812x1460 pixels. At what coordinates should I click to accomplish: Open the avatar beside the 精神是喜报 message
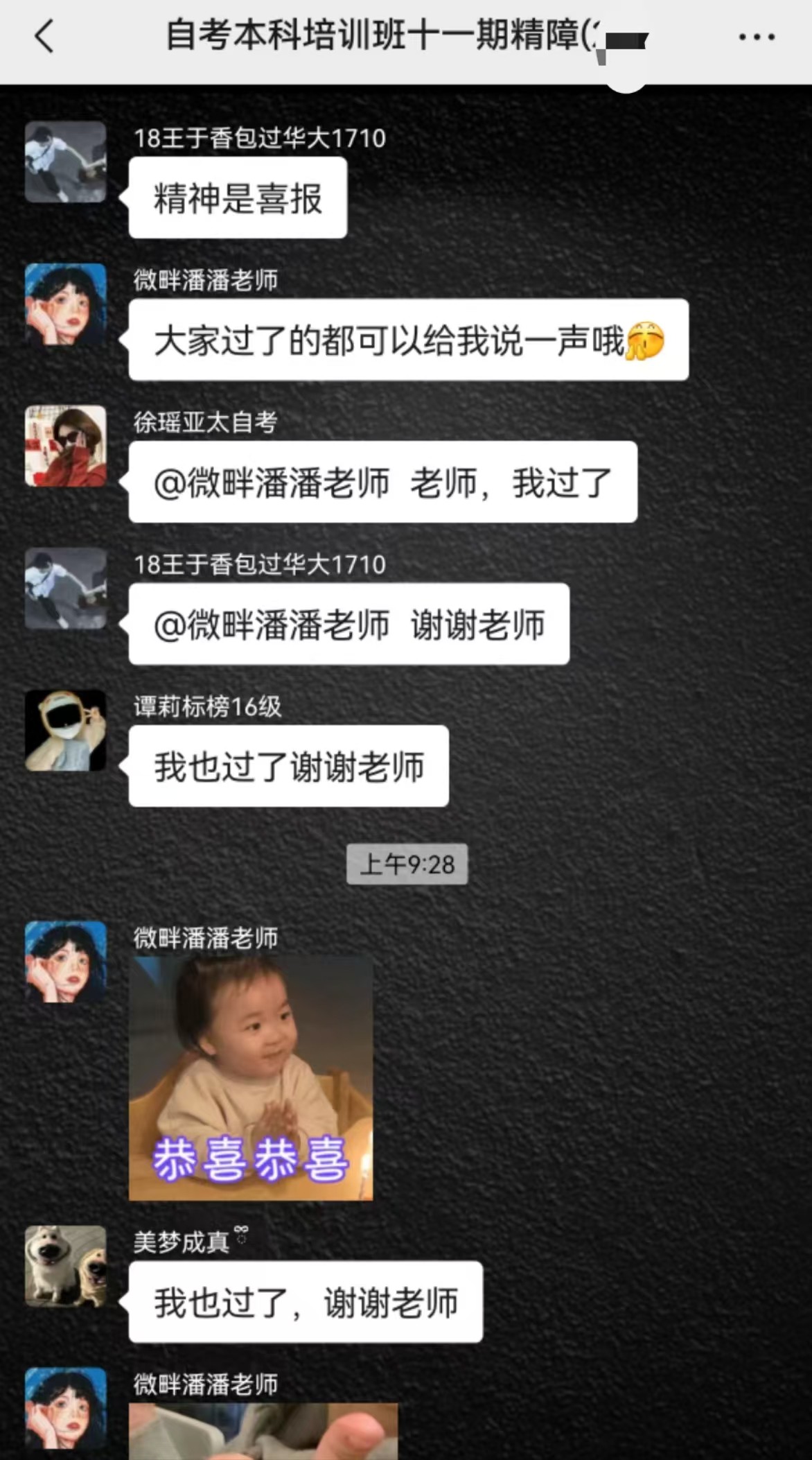pos(66,162)
